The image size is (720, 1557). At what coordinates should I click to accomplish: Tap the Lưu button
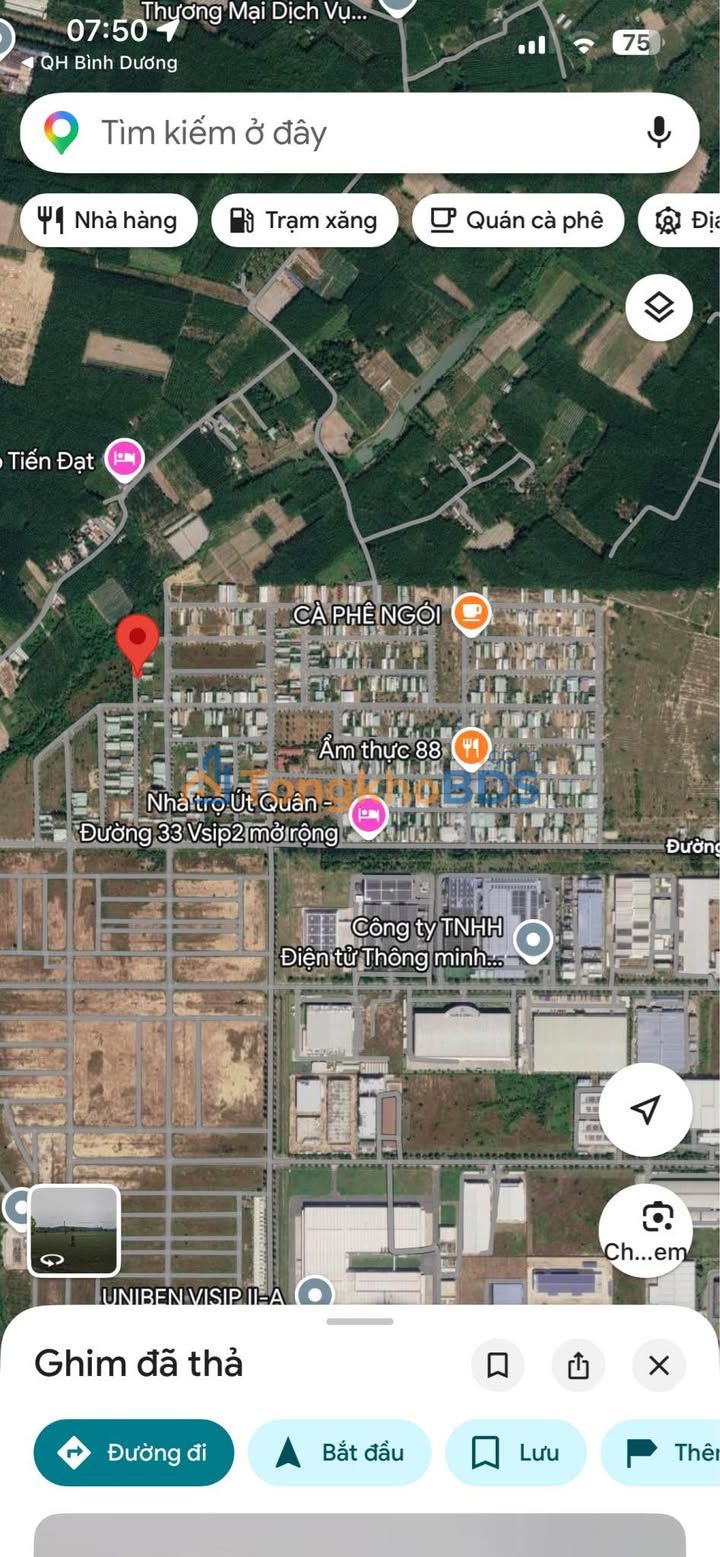(x=516, y=1452)
